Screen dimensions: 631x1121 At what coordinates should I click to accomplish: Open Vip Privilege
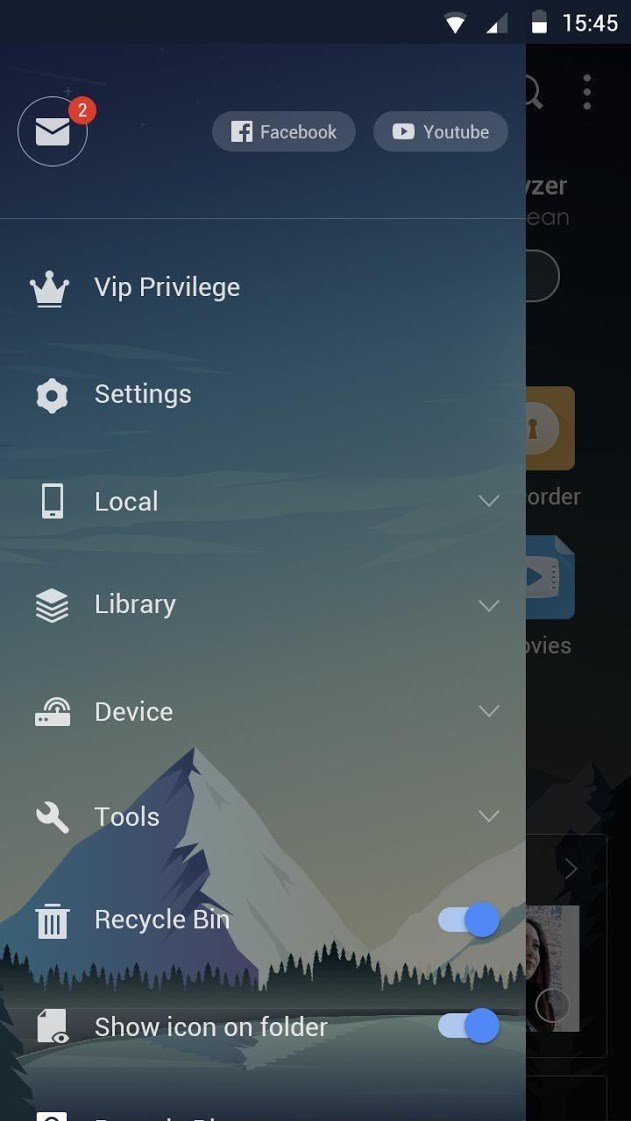tap(263, 288)
